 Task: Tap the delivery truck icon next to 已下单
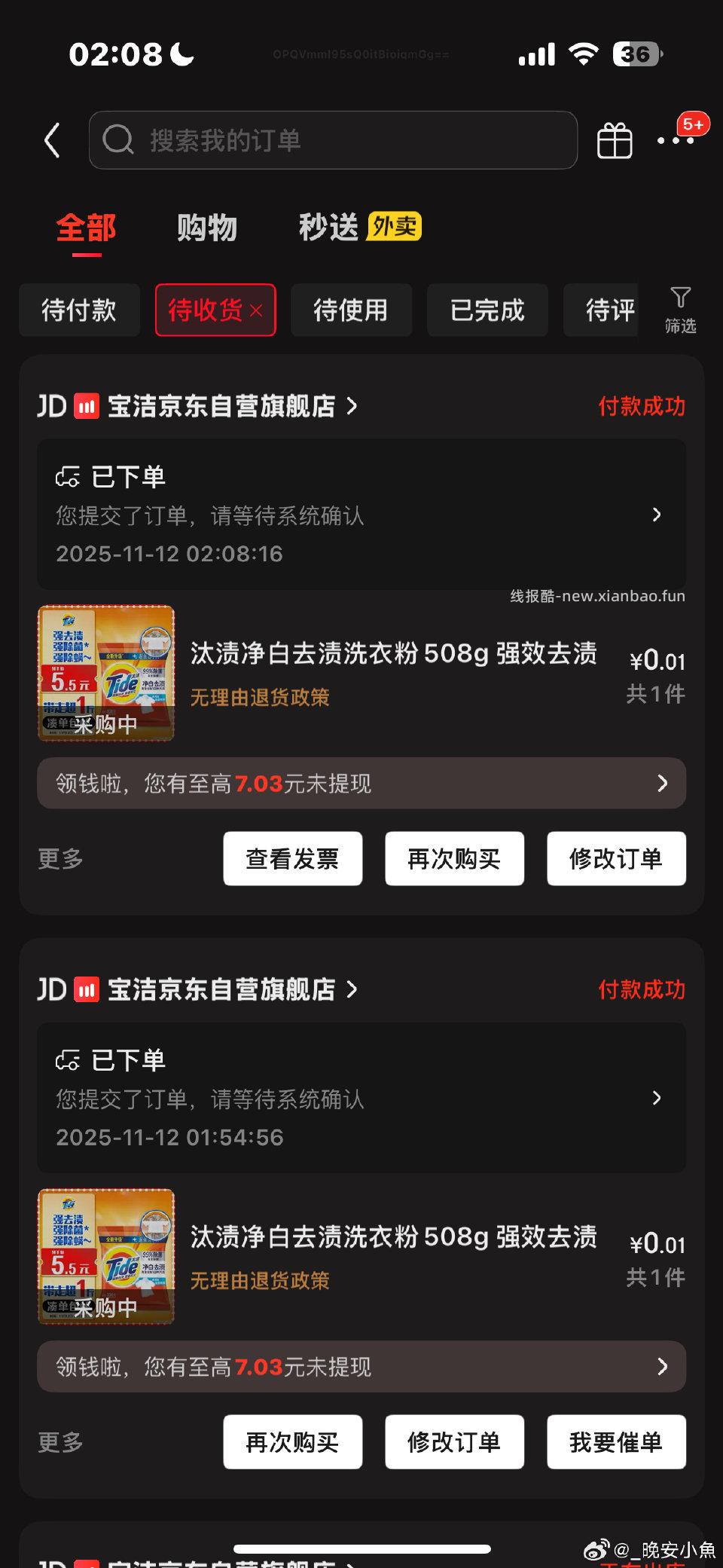click(69, 476)
